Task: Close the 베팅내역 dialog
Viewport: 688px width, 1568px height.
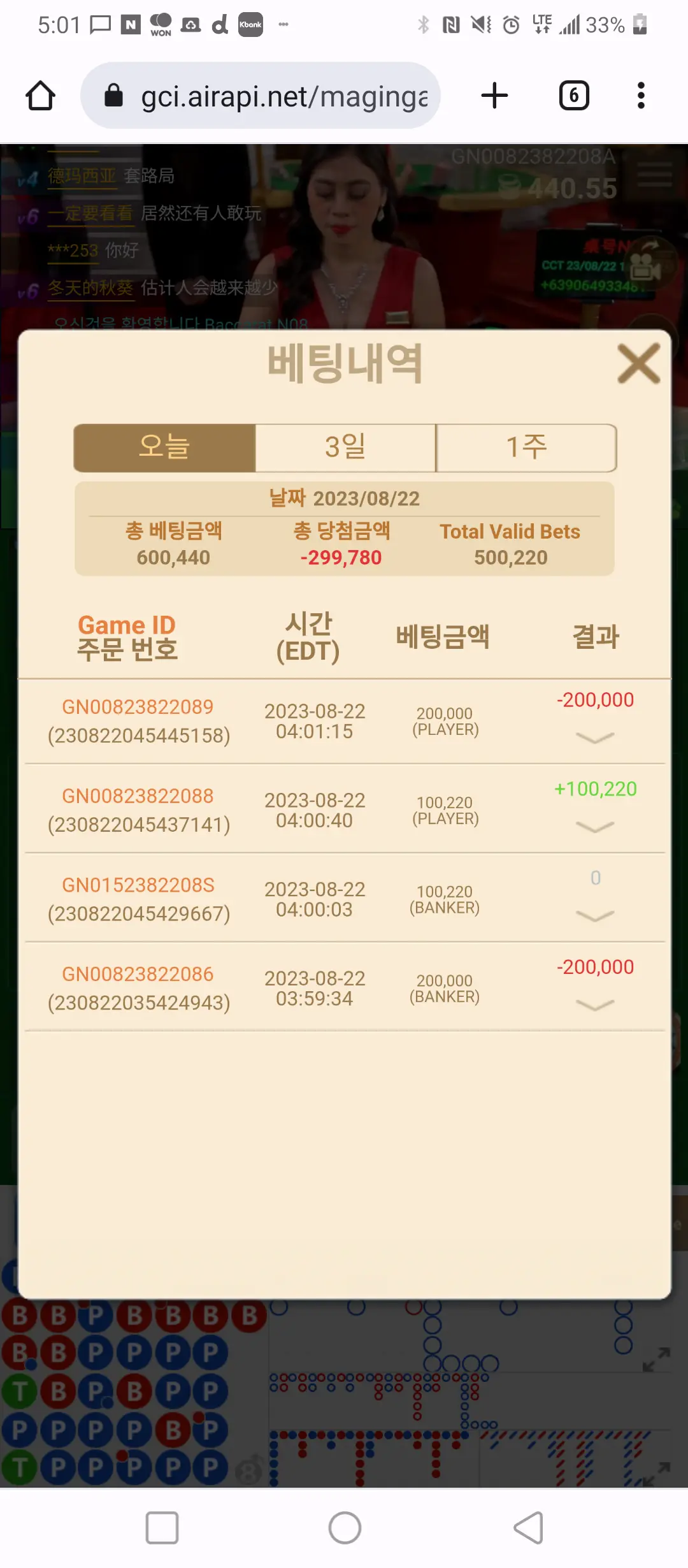Action: (639, 364)
